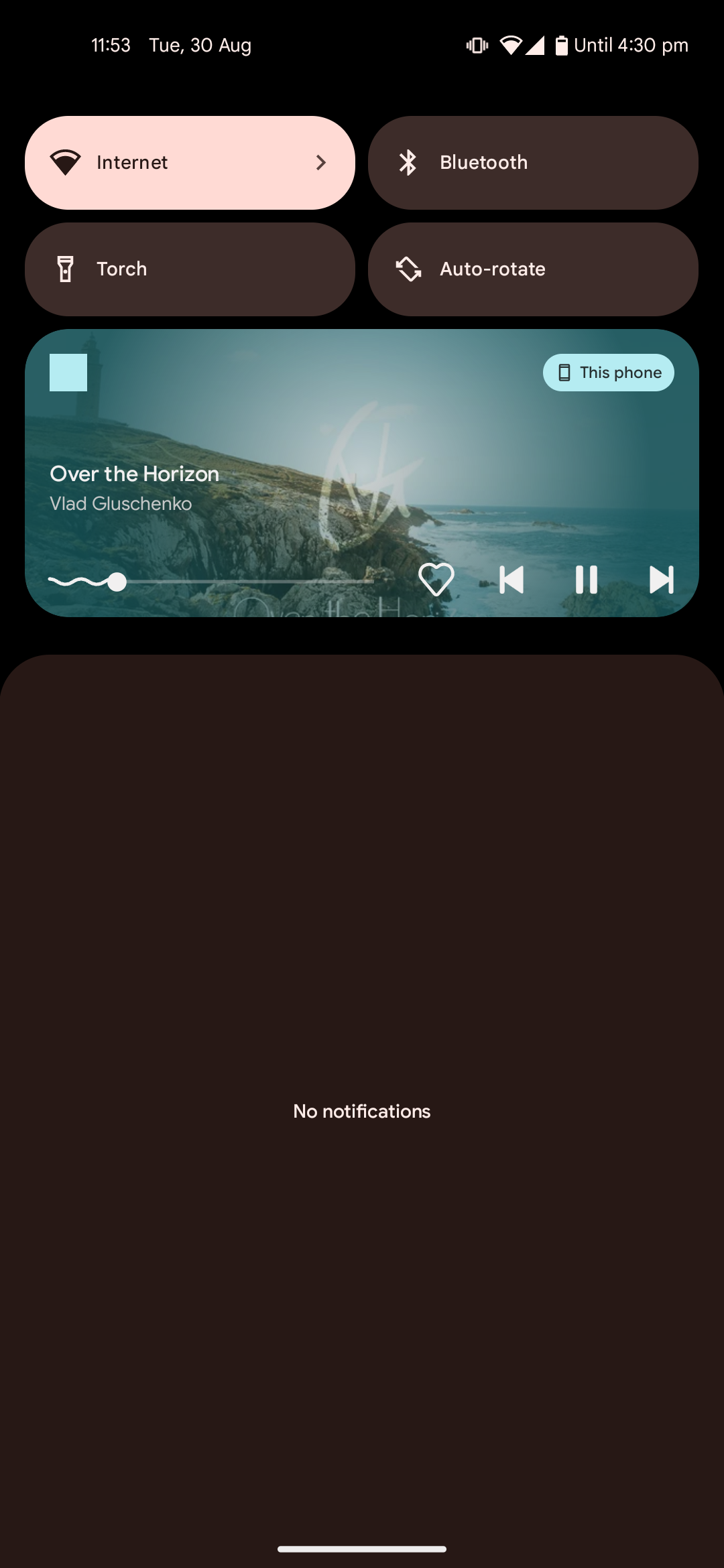Skip to the next track
The height and width of the screenshot is (1568, 724).
[662, 580]
